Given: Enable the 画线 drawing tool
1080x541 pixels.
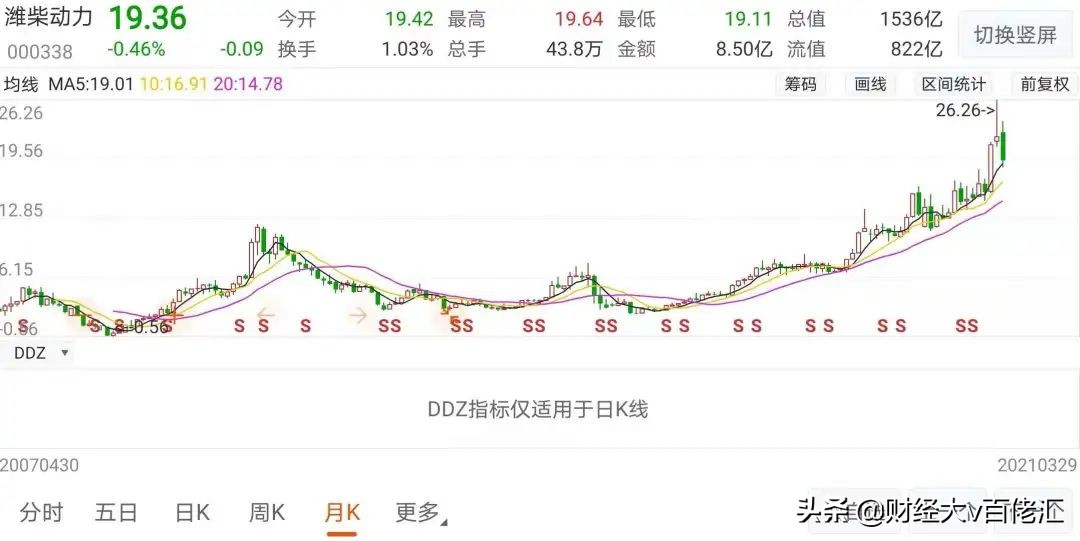Looking at the screenshot, I should 870,85.
